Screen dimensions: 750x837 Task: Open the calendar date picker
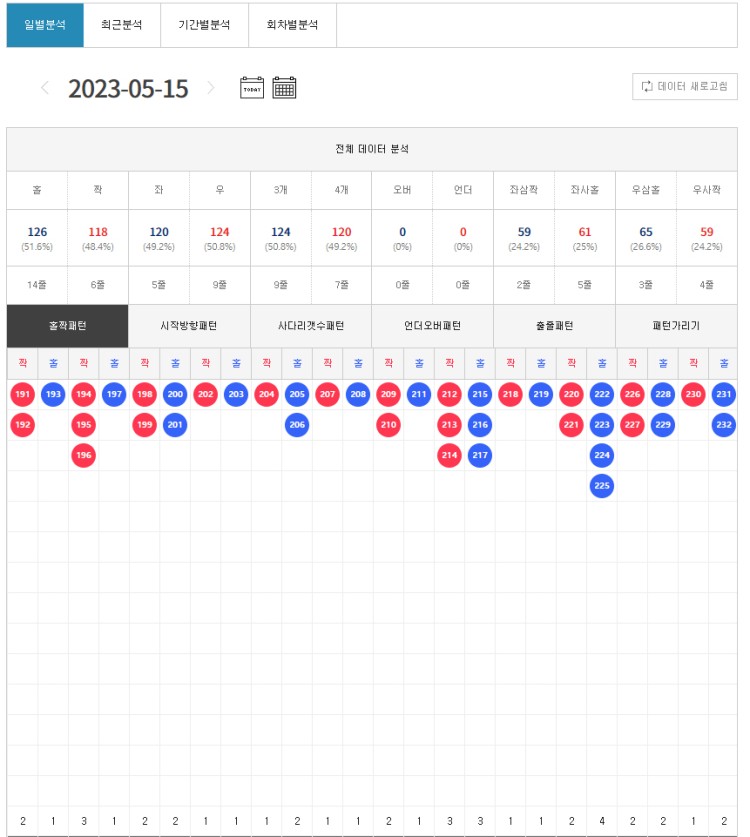coord(285,88)
